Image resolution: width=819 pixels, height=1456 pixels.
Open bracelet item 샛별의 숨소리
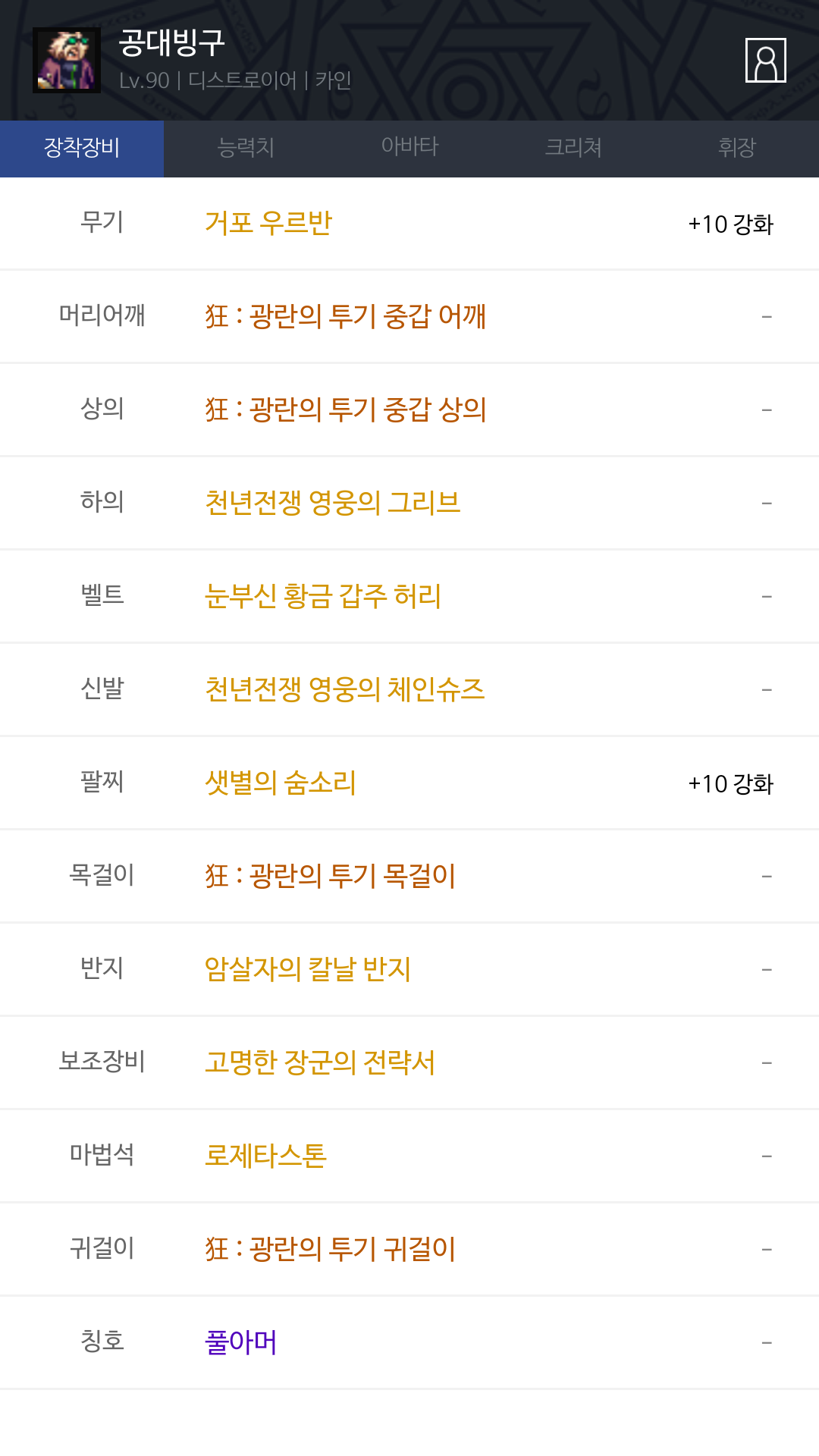[281, 783]
